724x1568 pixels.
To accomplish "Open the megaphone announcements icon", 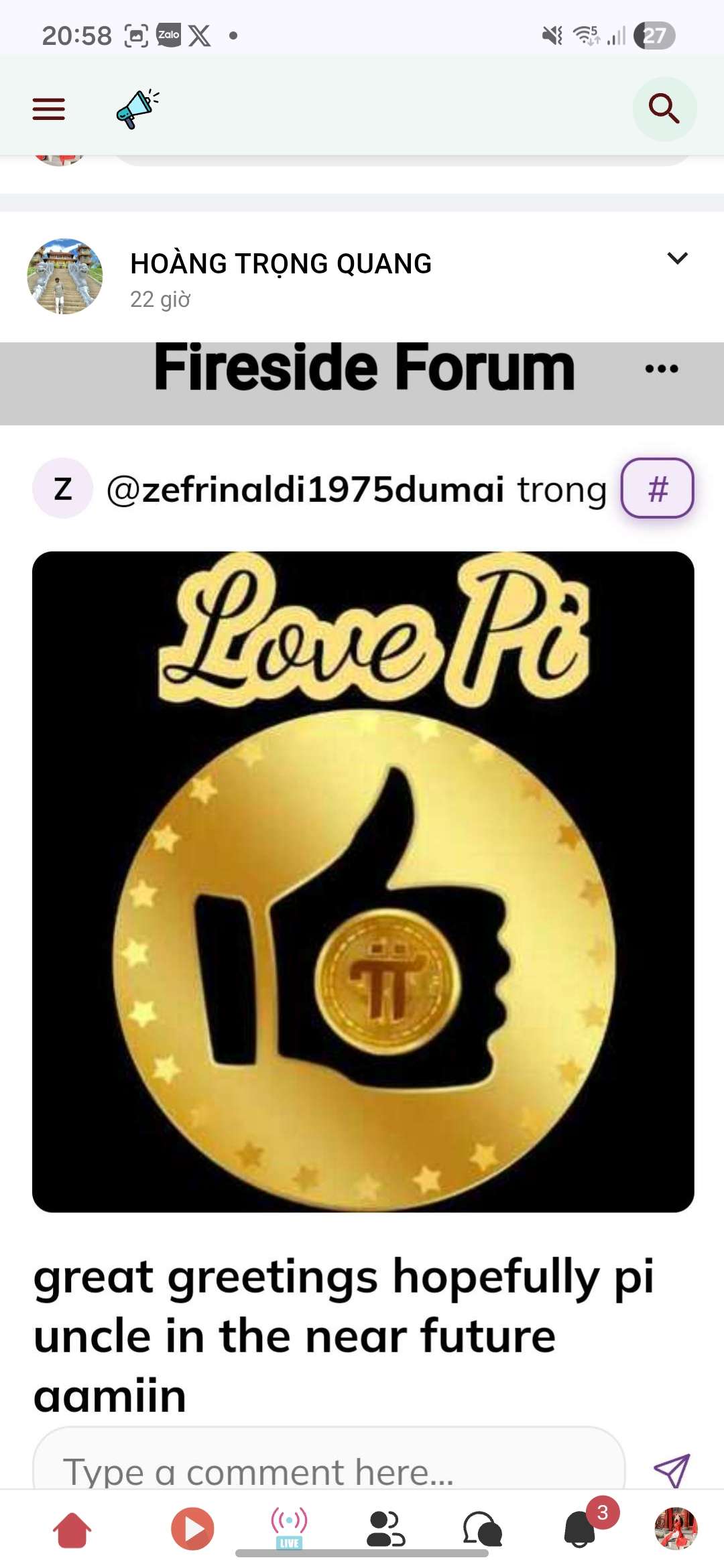I will [137, 109].
